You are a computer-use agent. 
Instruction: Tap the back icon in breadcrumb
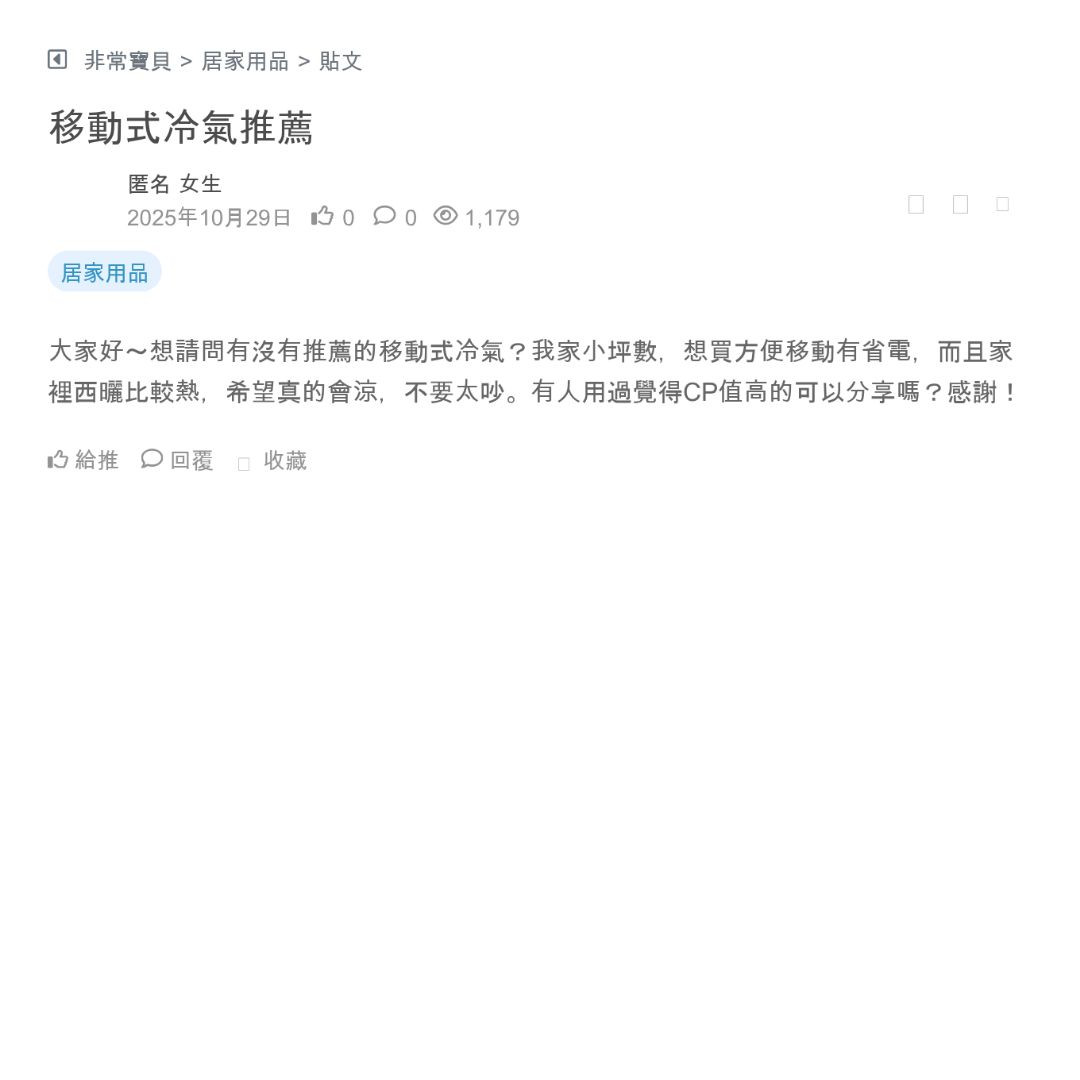coord(57,60)
